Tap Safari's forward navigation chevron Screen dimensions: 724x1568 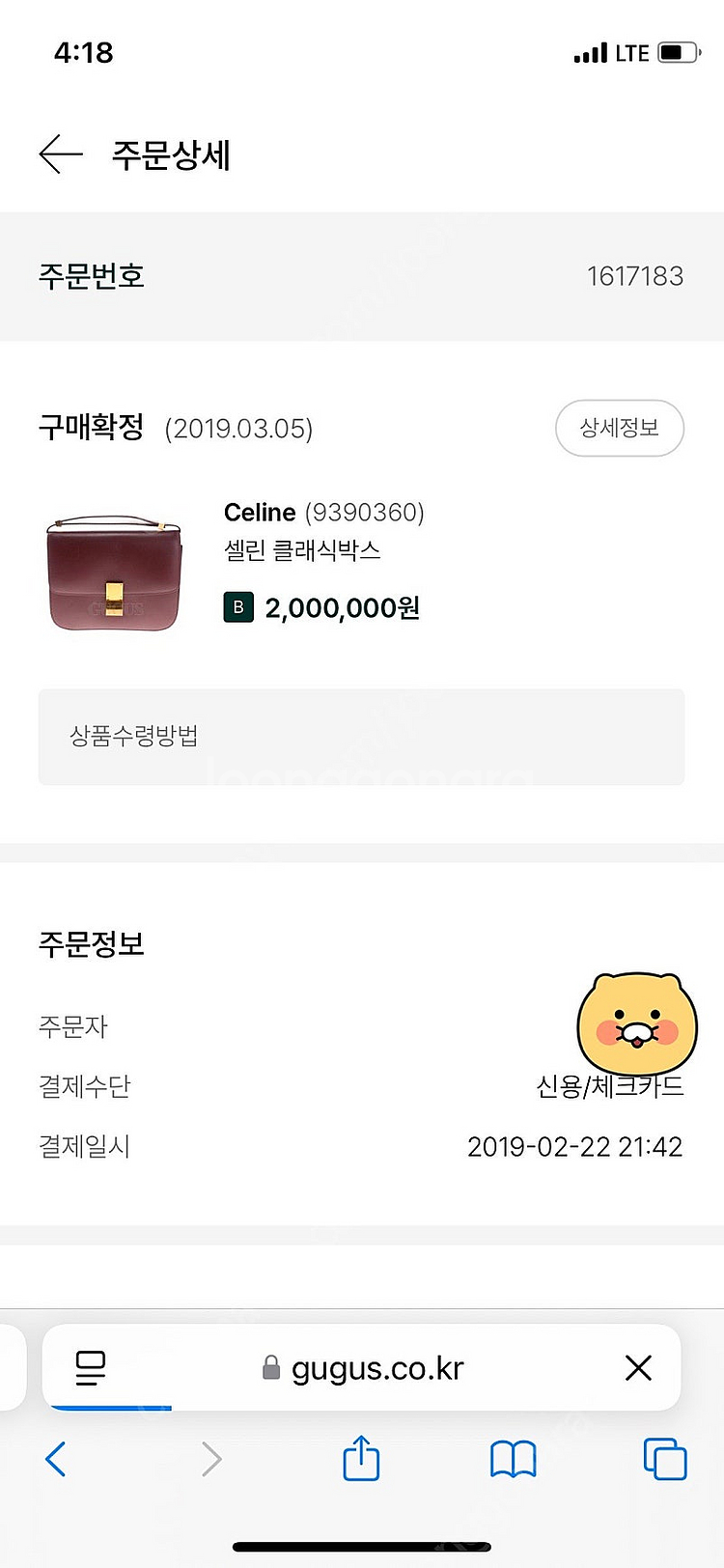211,1461
